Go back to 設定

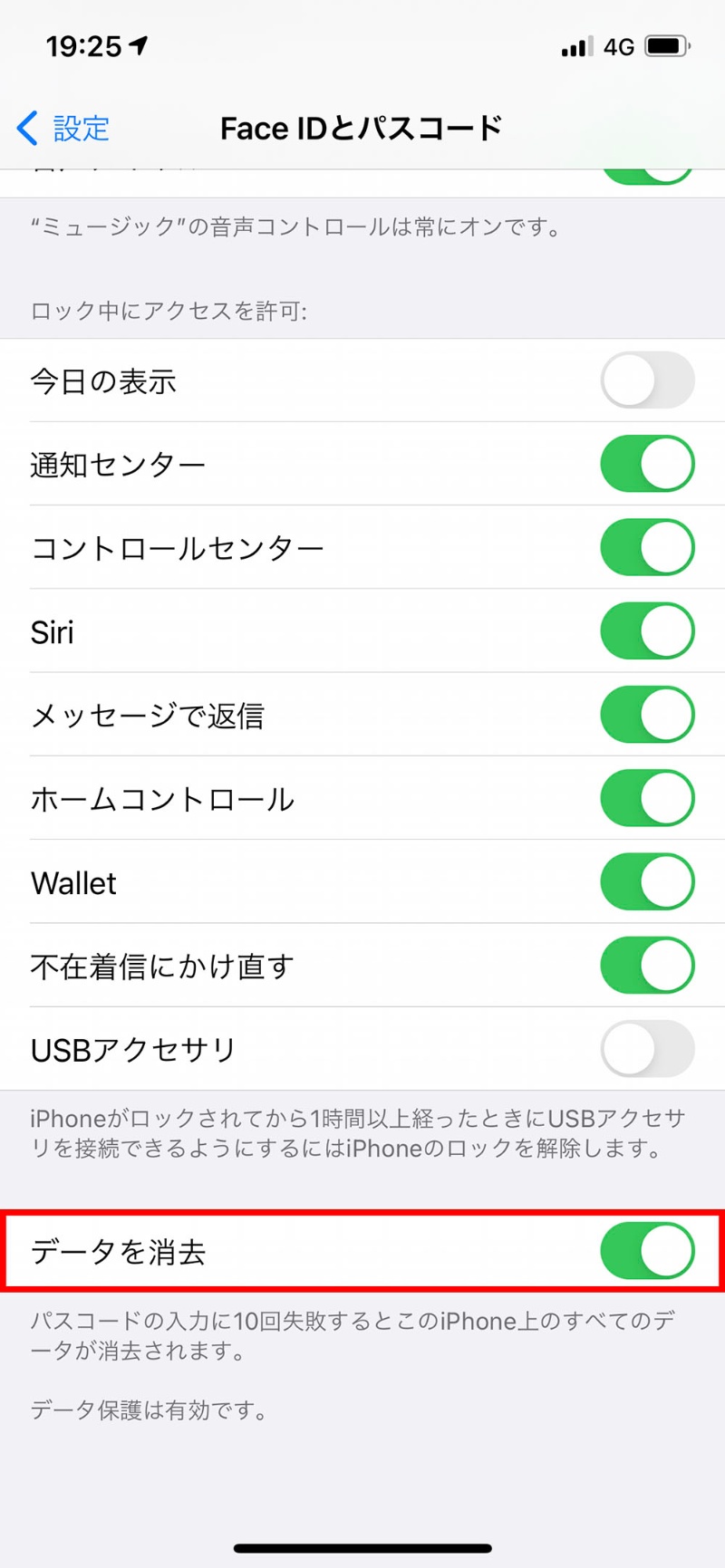coord(63,129)
